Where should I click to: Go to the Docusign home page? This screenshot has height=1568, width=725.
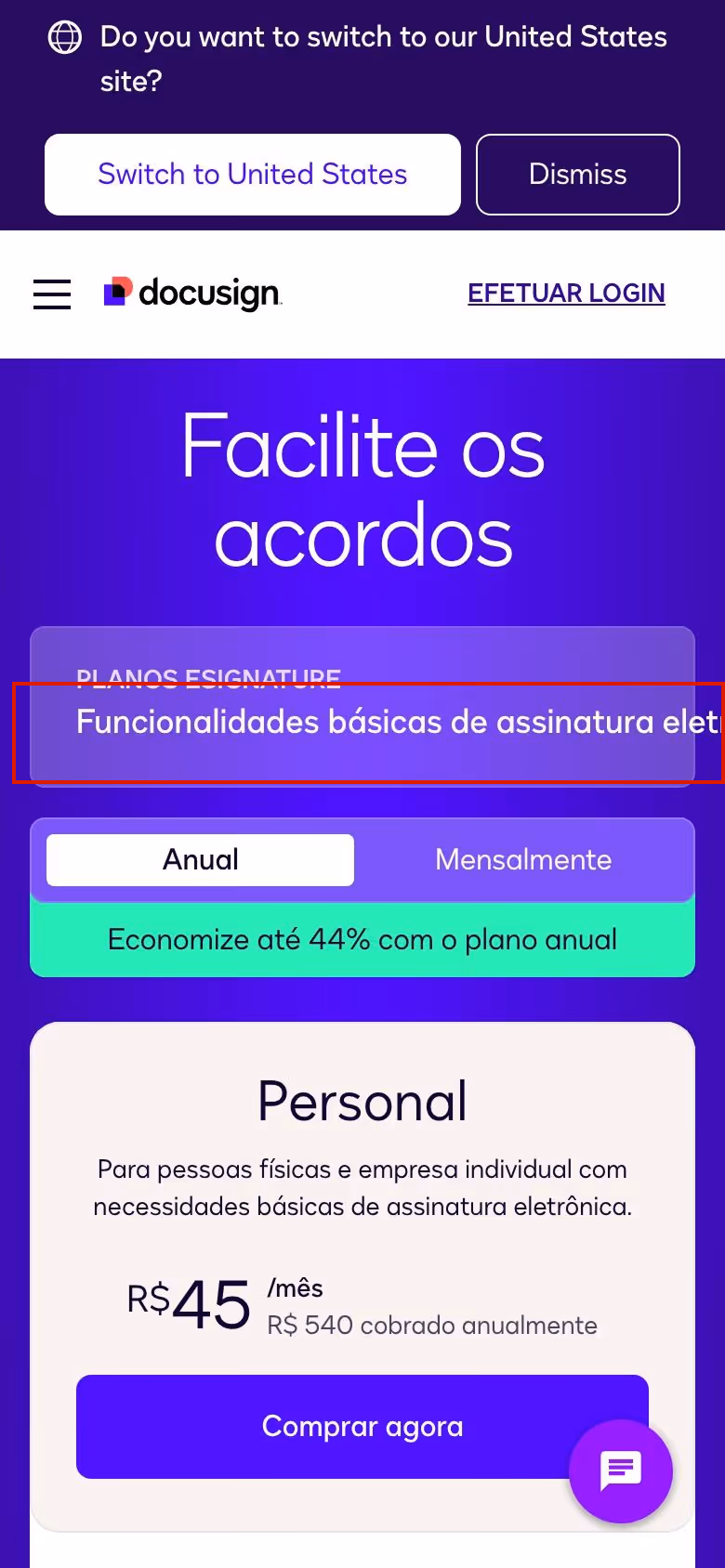[x=193, y=294]
